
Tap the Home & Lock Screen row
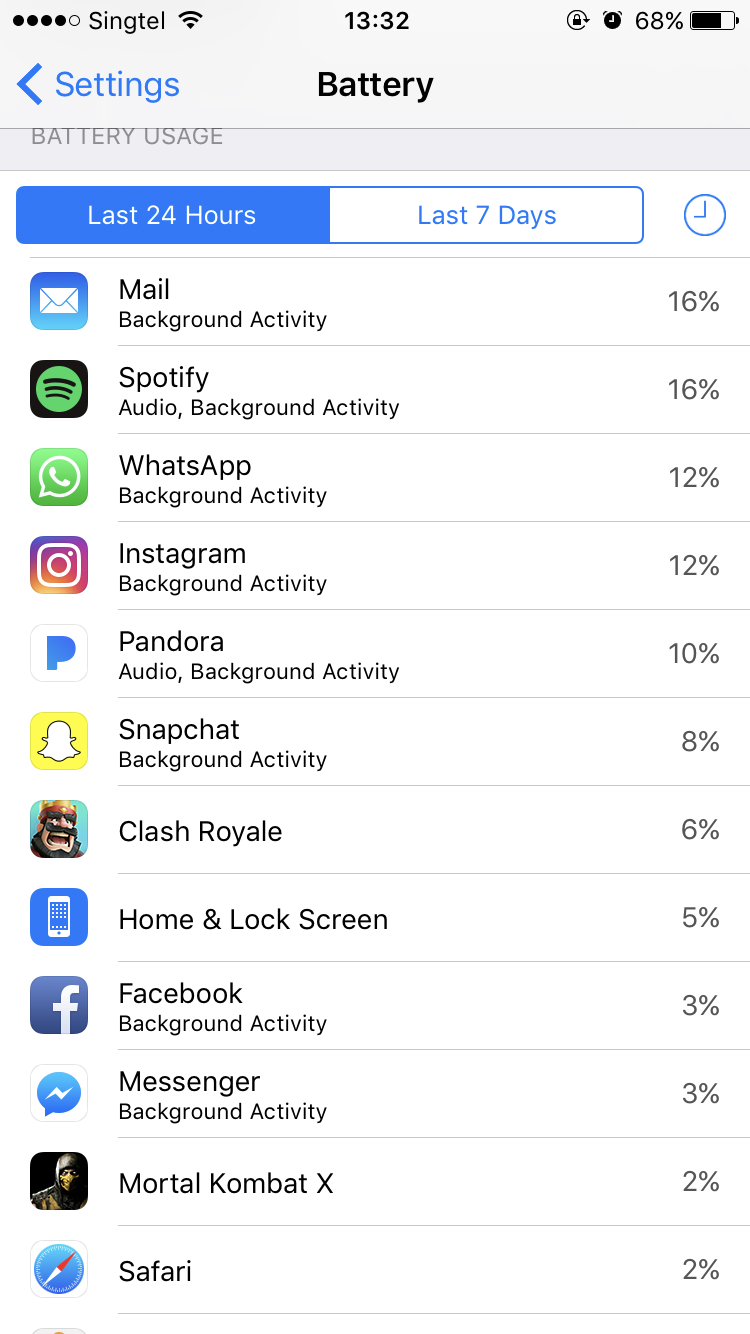pyautogui.click(x=375, y=918)
